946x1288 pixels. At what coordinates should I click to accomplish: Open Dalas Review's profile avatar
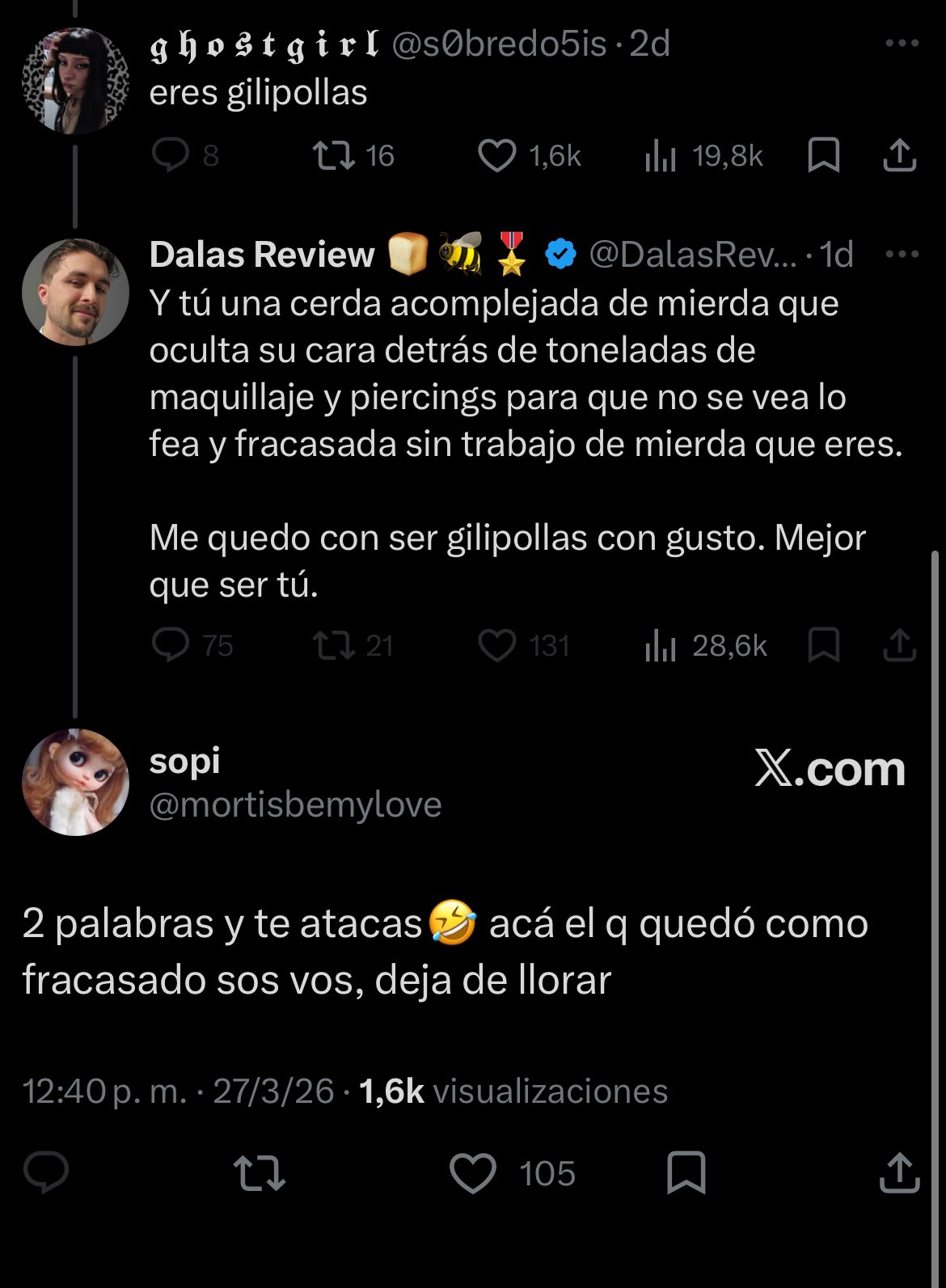coord(75,292)
